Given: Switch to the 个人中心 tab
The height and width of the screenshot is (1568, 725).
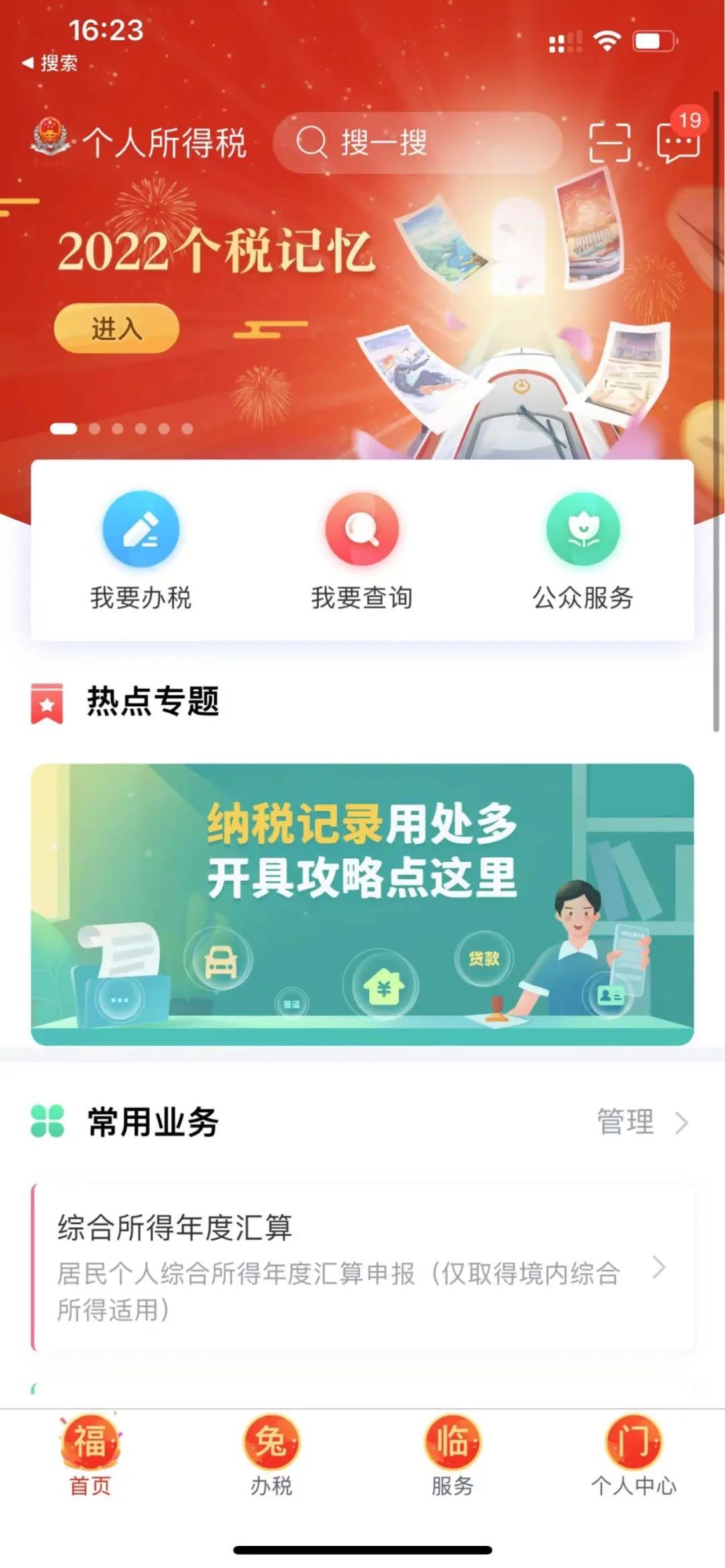Looking at the screenshot, I should coord(634,1457).
